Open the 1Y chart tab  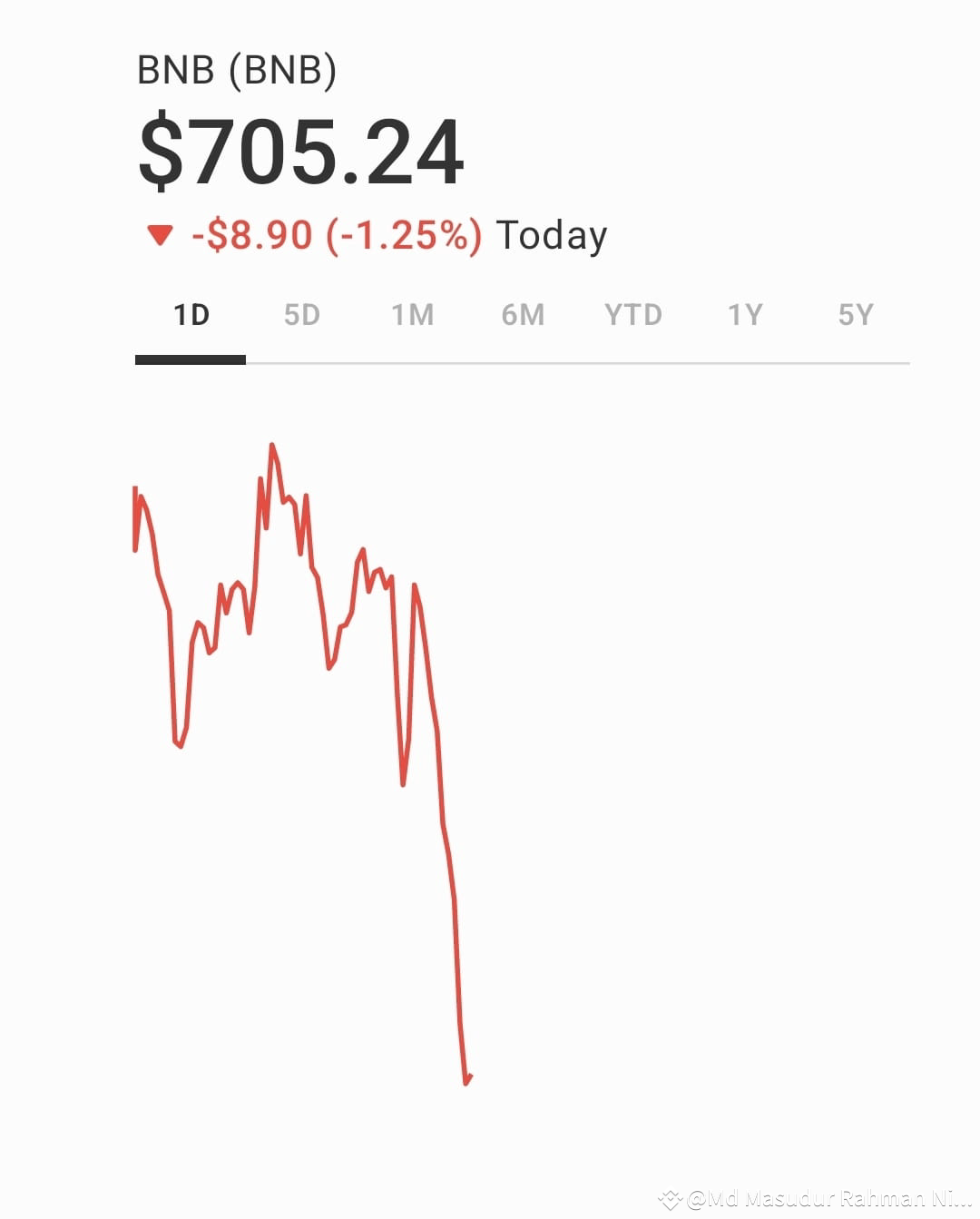(x=745, y=315)
